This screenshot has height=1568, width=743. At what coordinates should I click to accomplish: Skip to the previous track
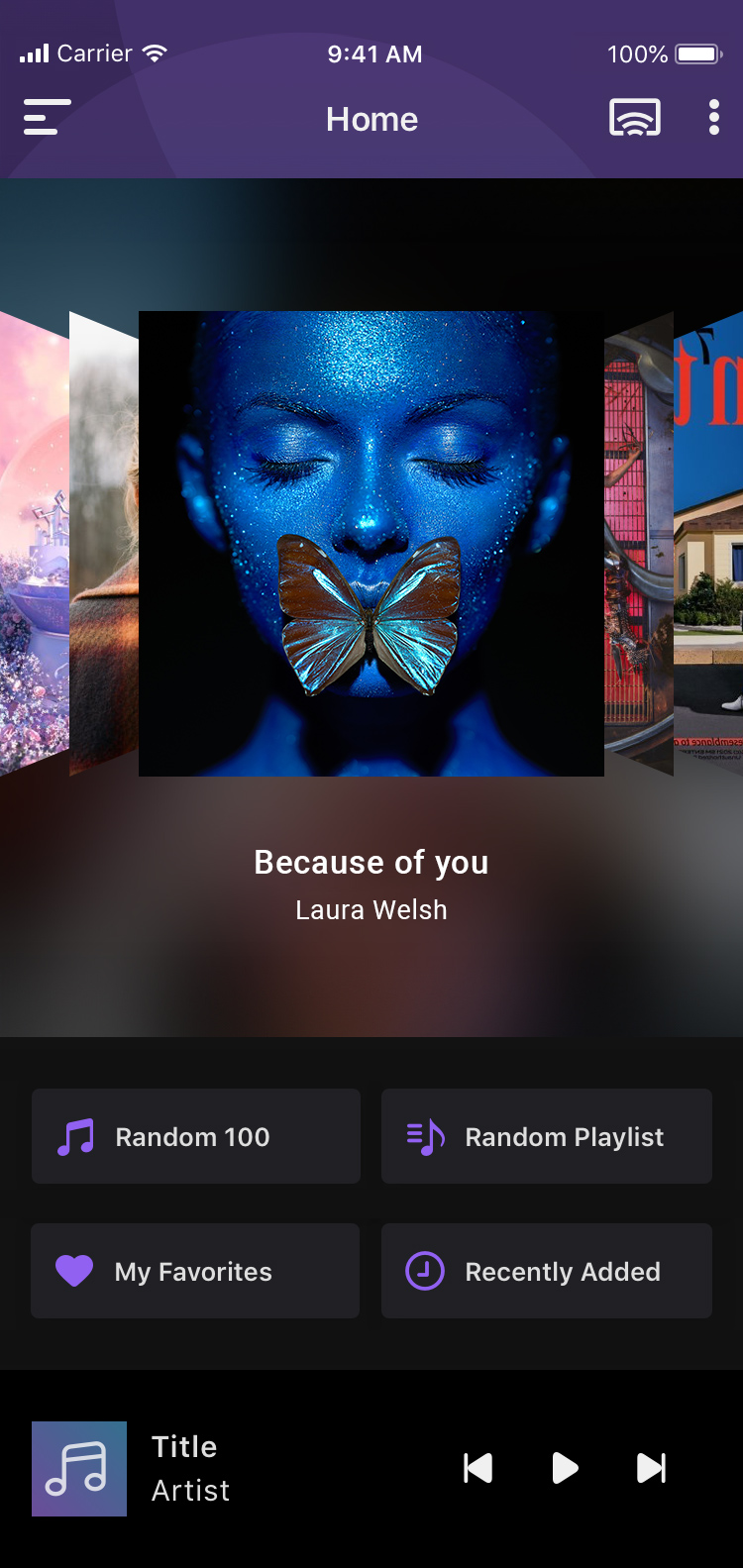click(478, 1468)
